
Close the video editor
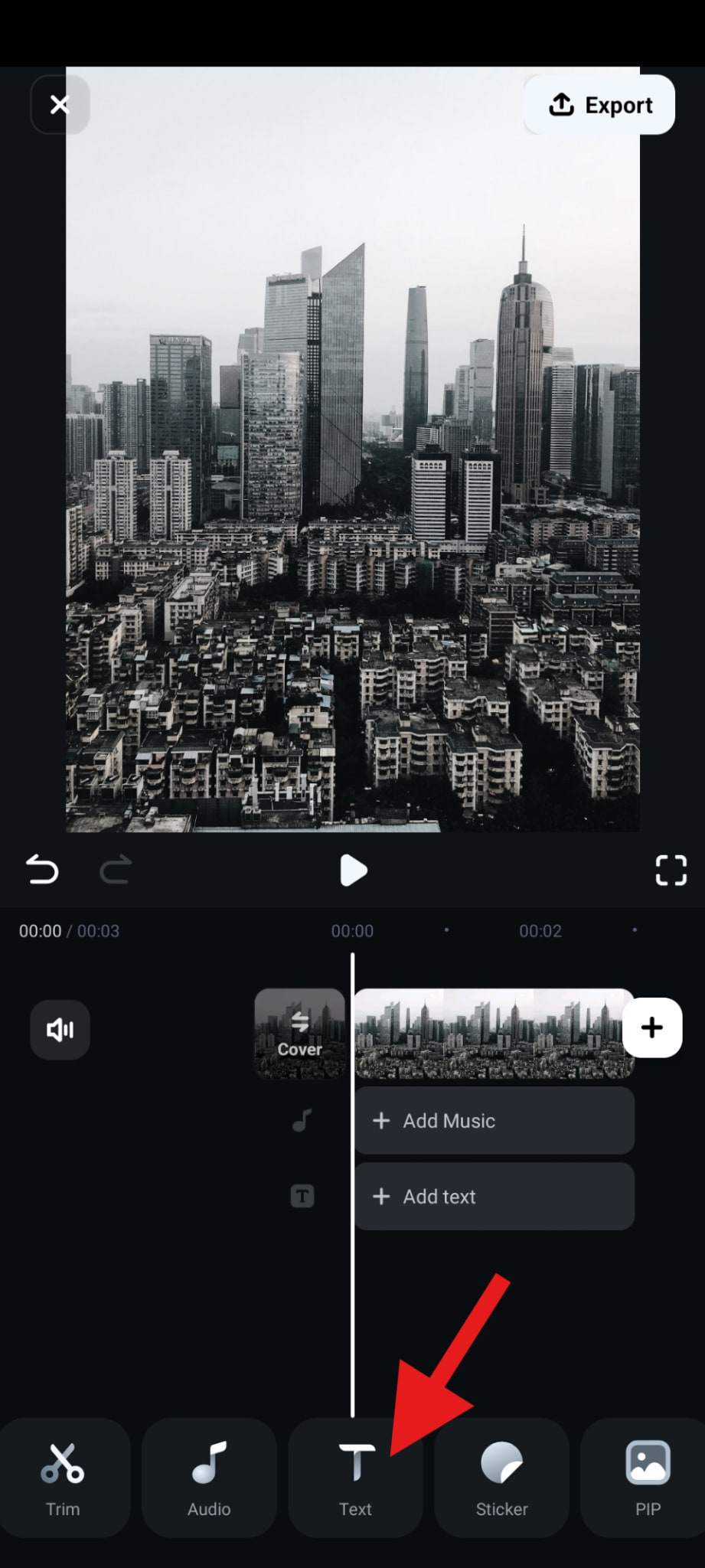pos(60,105)
